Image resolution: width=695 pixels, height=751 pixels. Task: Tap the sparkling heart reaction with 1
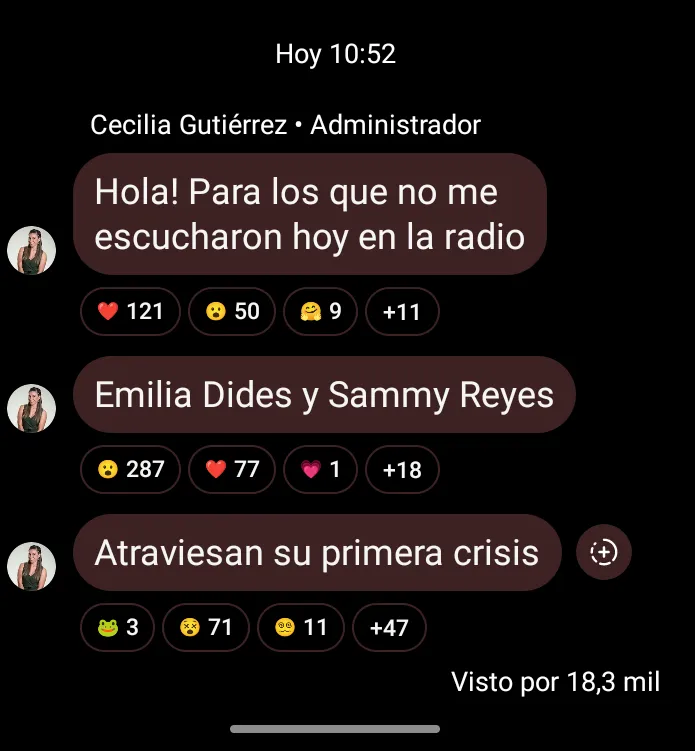[x=320, y=469]
